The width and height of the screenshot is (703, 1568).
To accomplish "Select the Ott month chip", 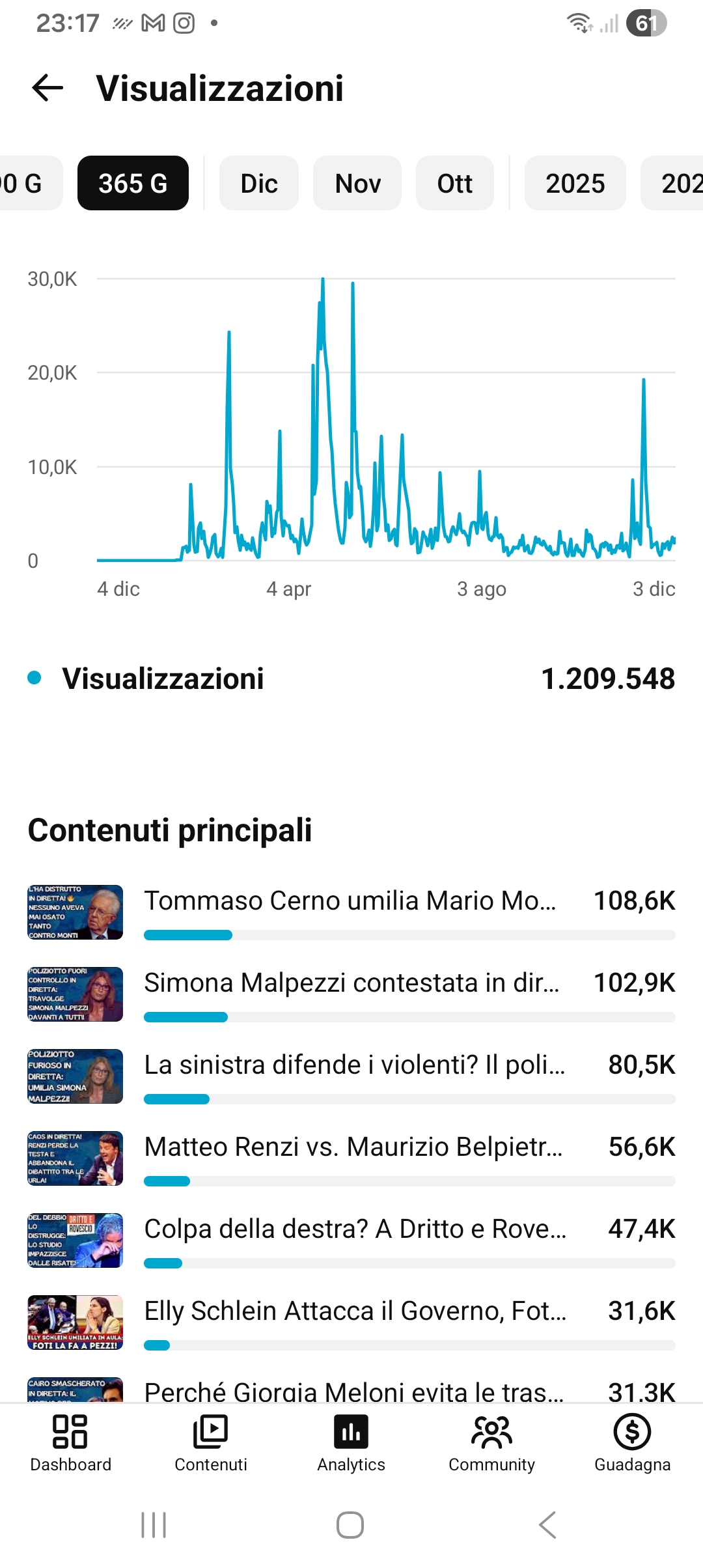I will point(454,184).
